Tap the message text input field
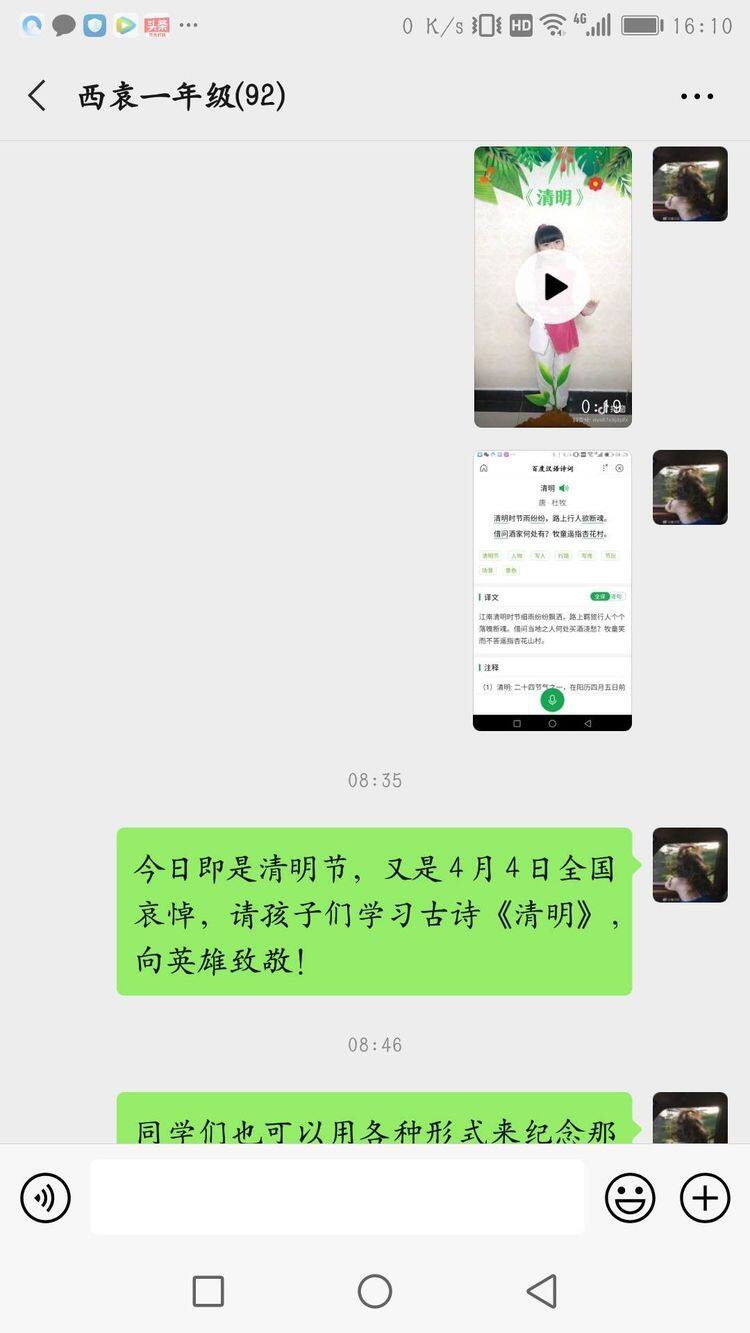This screenshot has height=1333, width=750. pyautogui.click(x=337, y=1197)
